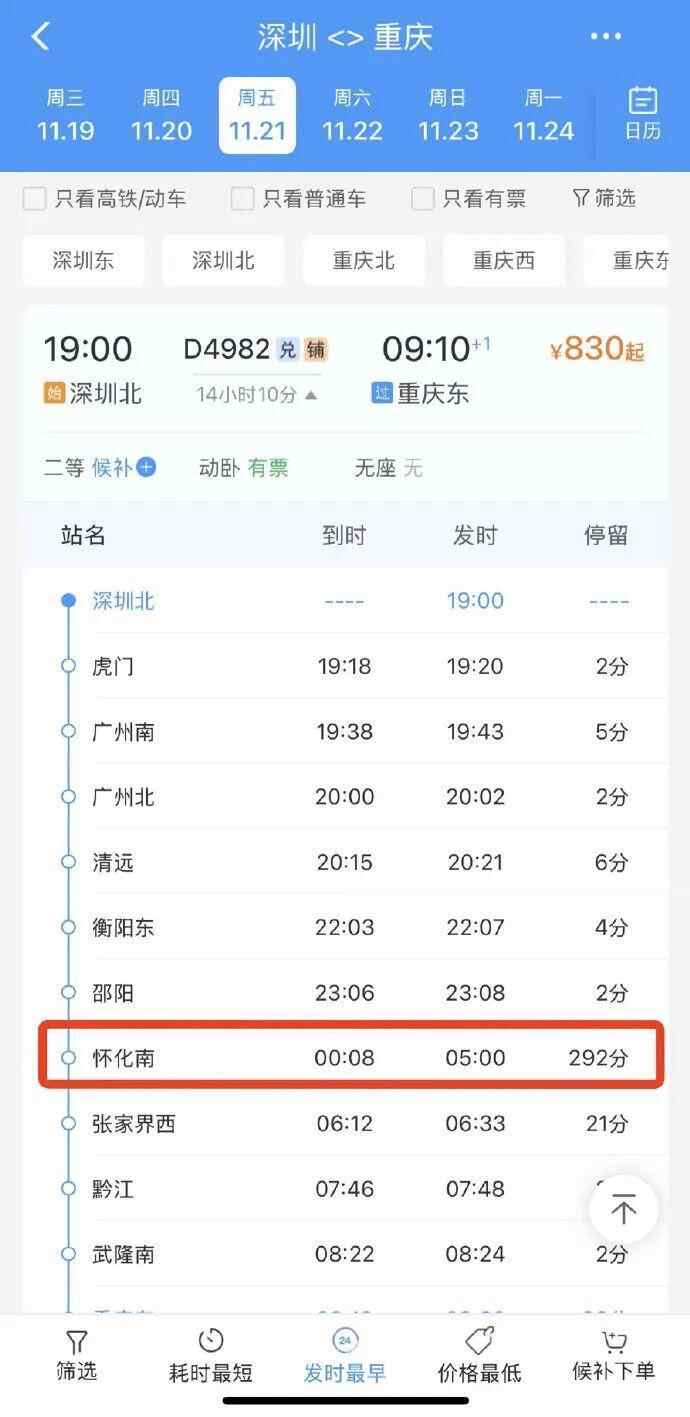The image size is (690, 1417).
Task: Filter by 重庆北 station chip
Action: 364,261
